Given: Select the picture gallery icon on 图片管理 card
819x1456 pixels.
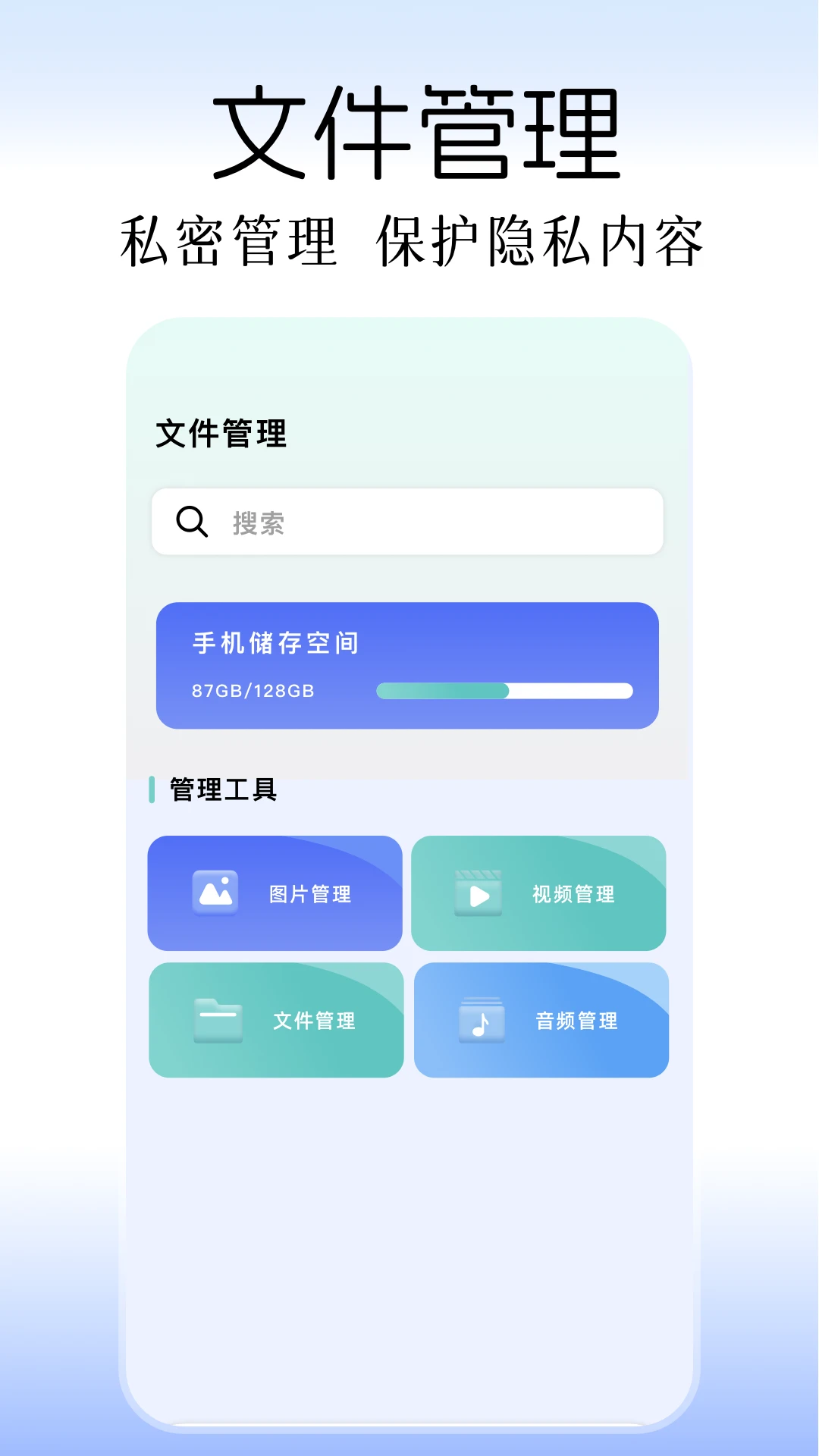Looking at the screenshot, I should pos(216,892).
